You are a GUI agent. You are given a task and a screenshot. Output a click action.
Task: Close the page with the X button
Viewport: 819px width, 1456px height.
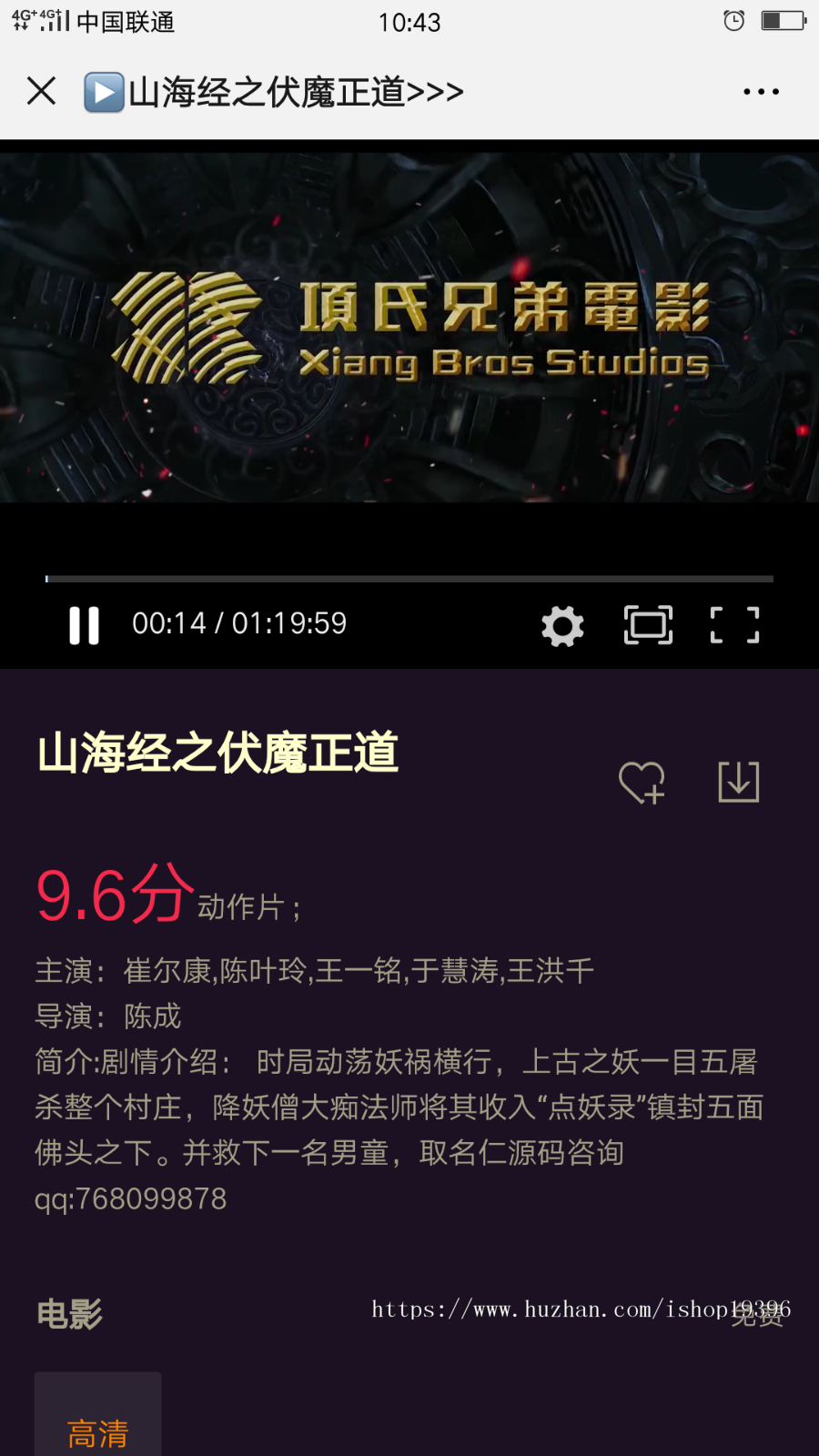[x=40, y=90]
